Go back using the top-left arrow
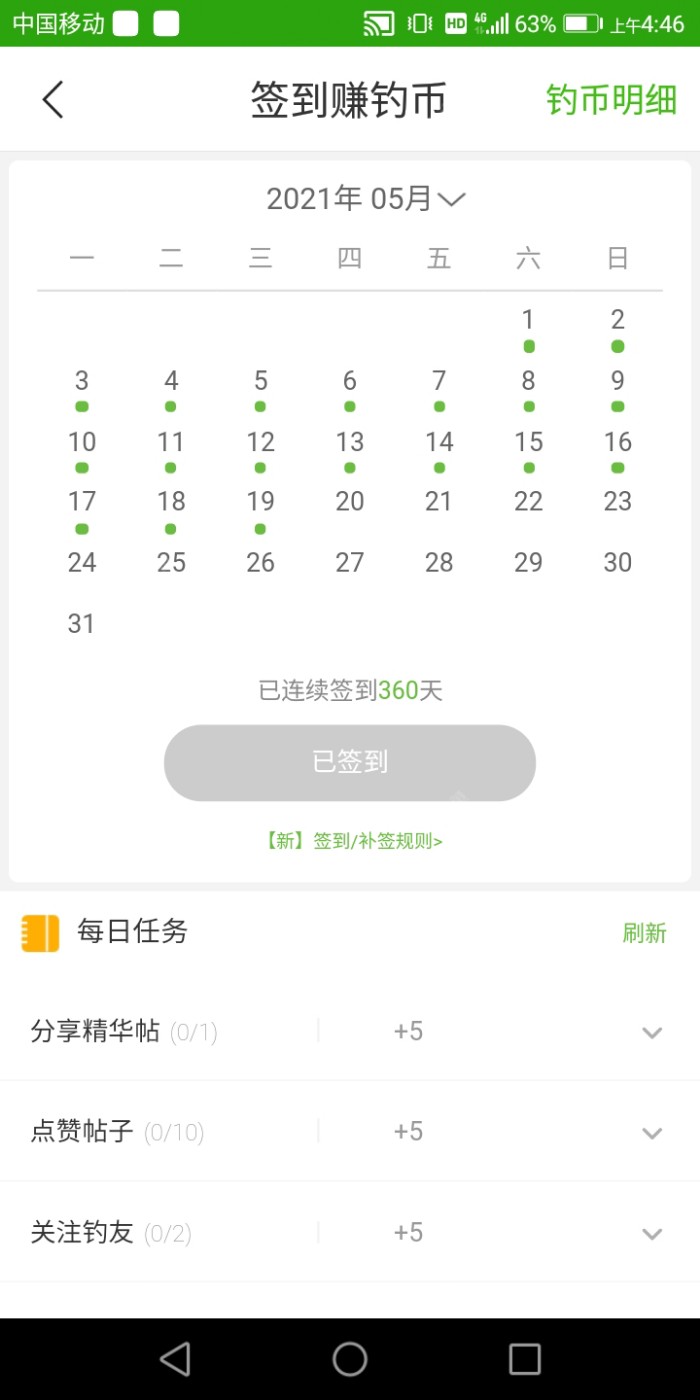The width and height of the screenshot is (700, 1400). click(x=53, y=100)
